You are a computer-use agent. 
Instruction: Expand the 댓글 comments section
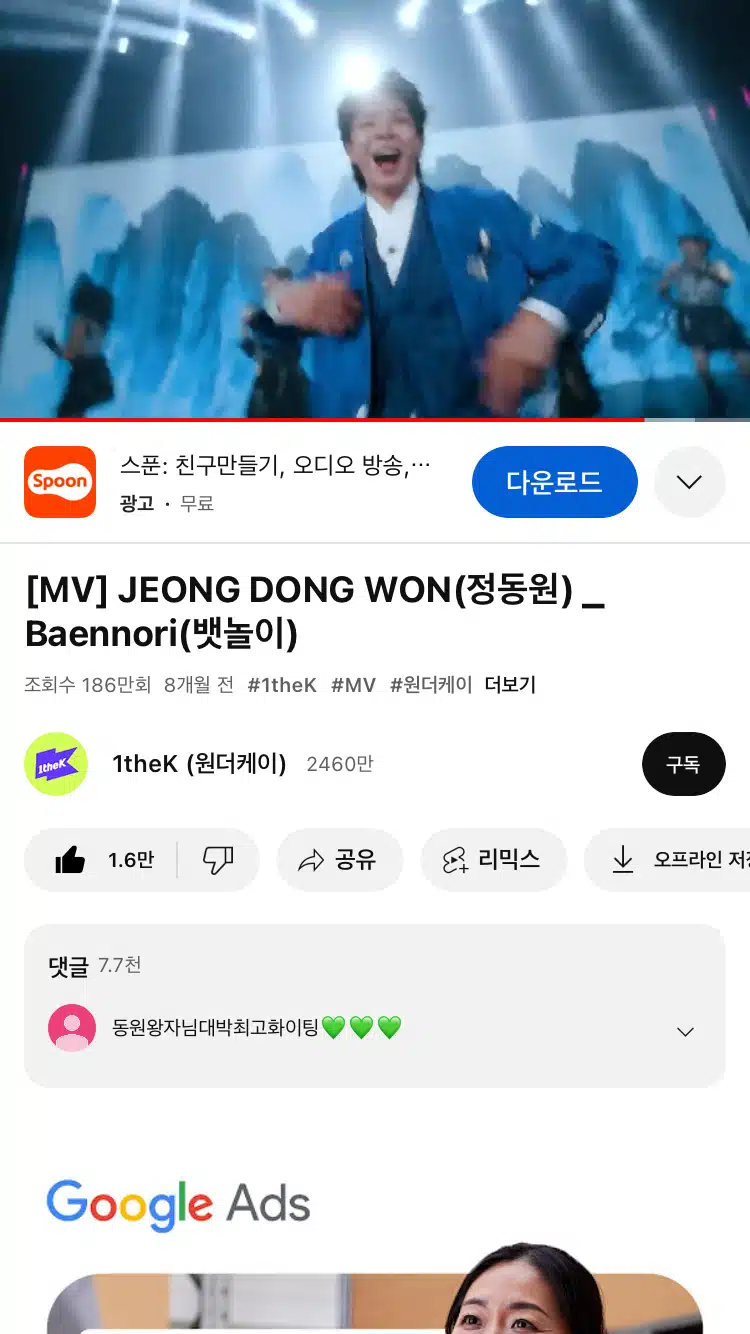374,1006
